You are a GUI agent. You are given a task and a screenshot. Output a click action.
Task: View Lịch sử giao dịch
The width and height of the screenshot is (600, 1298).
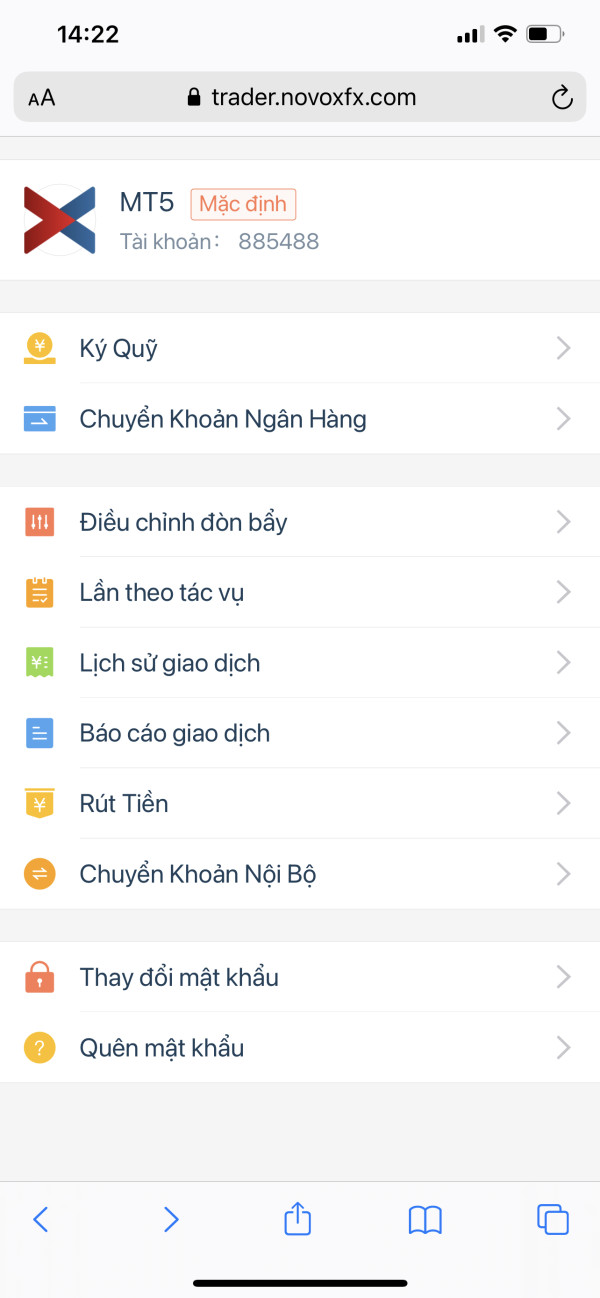point(300,663)
